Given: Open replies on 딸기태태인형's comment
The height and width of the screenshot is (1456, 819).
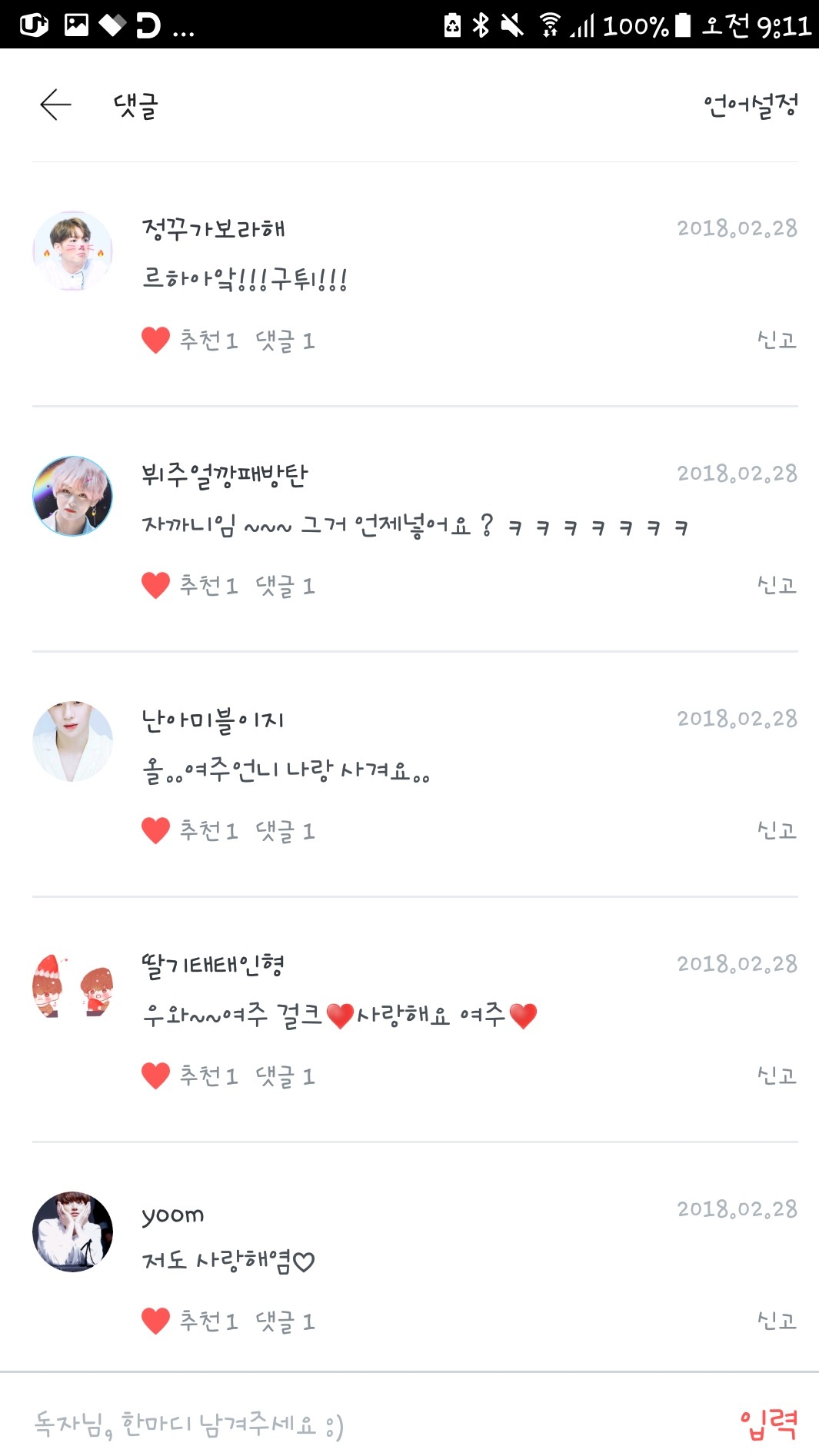Looking at the screenshot, I should [x=285, y=1076].
